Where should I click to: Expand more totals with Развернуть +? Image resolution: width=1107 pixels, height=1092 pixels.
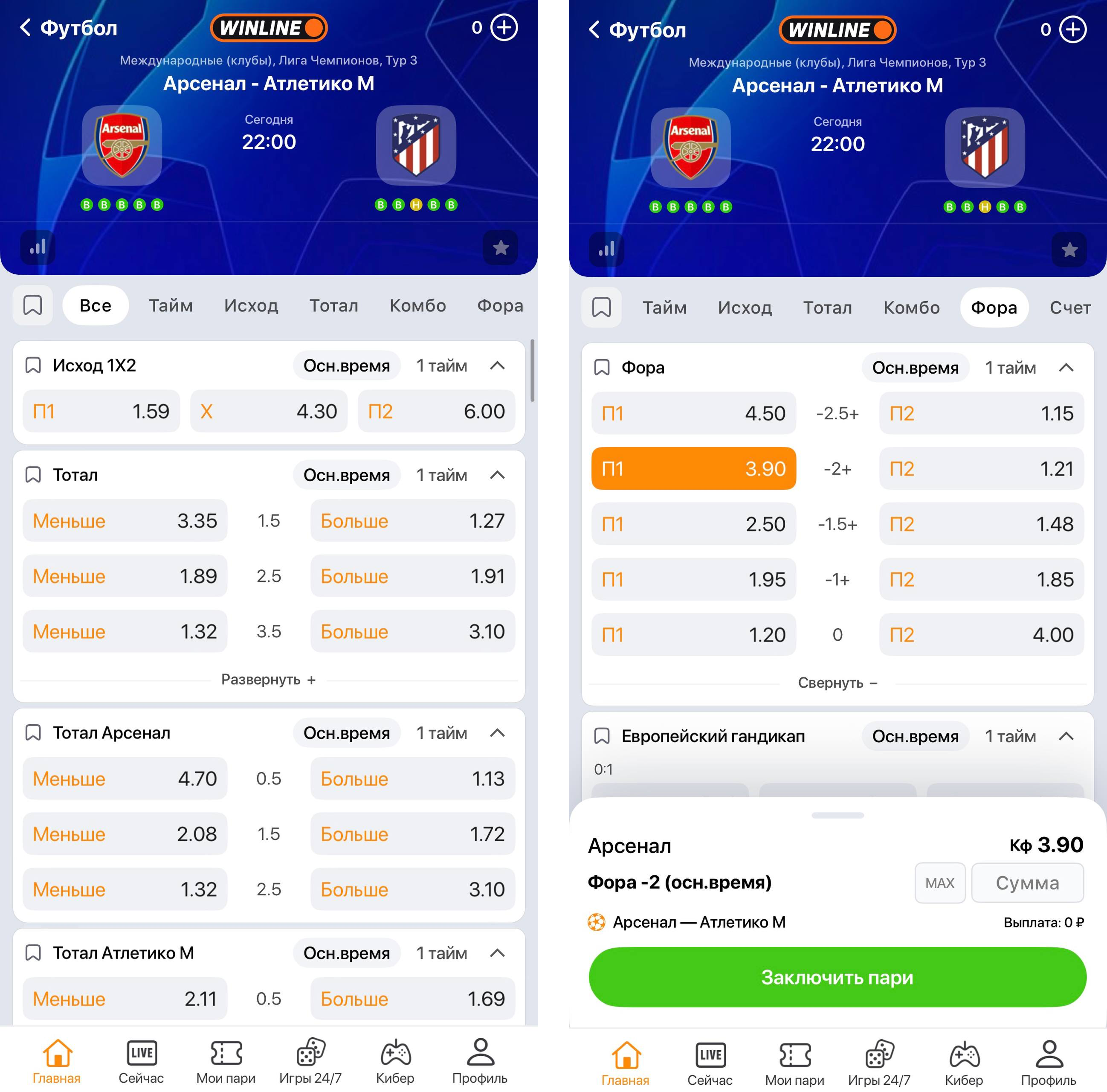coord(268,680)
